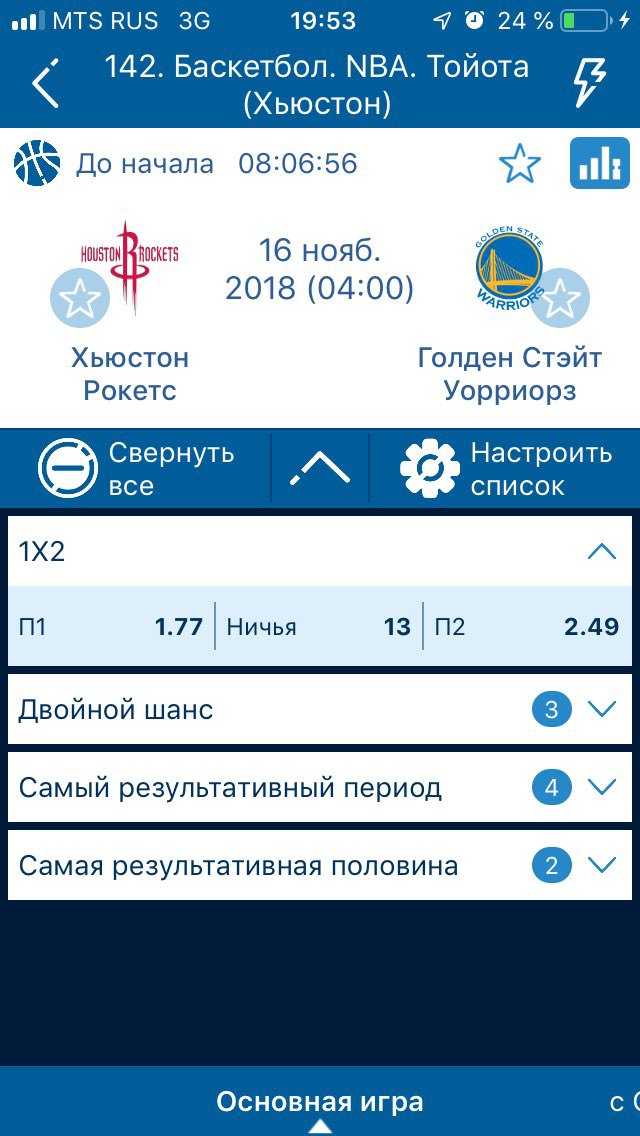Favorite the Голден Стэйт Уорриорз team star
The height and width of the screenshot is (1136, 640).
coord(560,298)
